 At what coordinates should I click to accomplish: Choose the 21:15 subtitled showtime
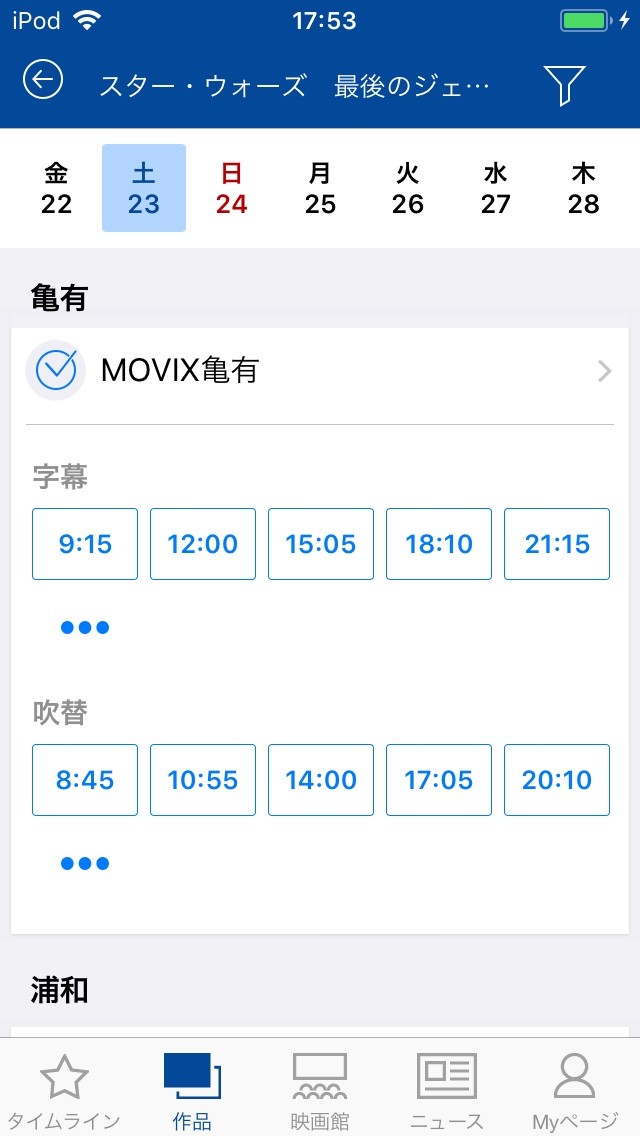[x=557, y=544]
